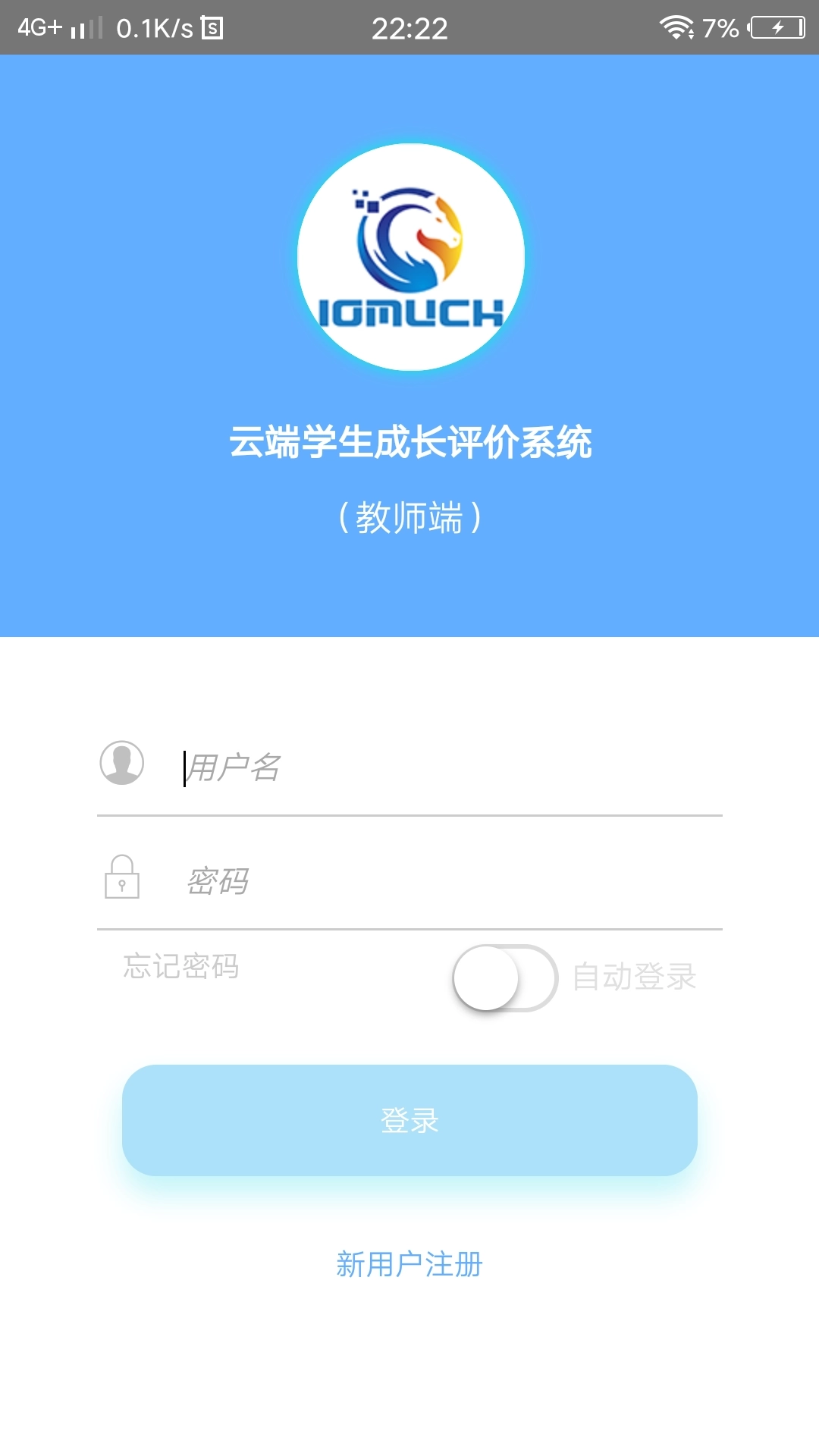
Task: Click the battery indicator in status bar
Action: point(776,28)
